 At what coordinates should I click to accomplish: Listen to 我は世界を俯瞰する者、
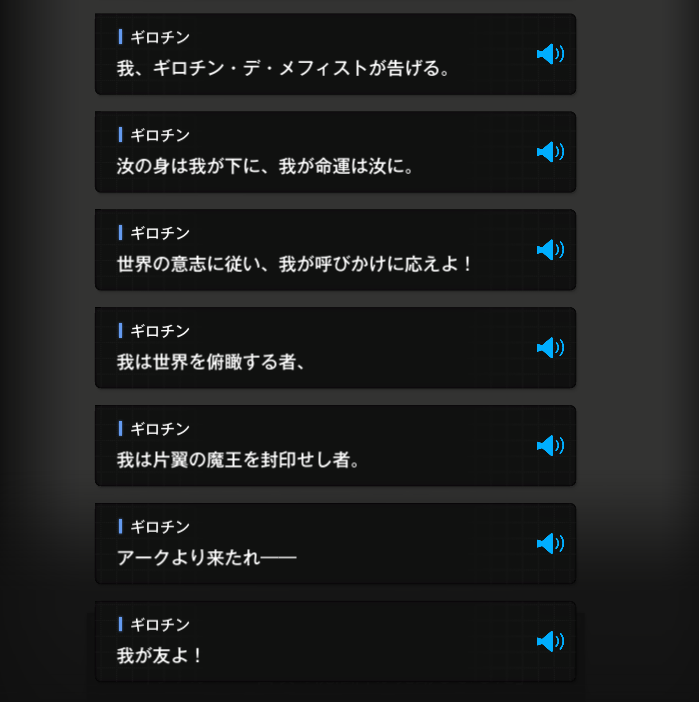[x=549, y=348]
